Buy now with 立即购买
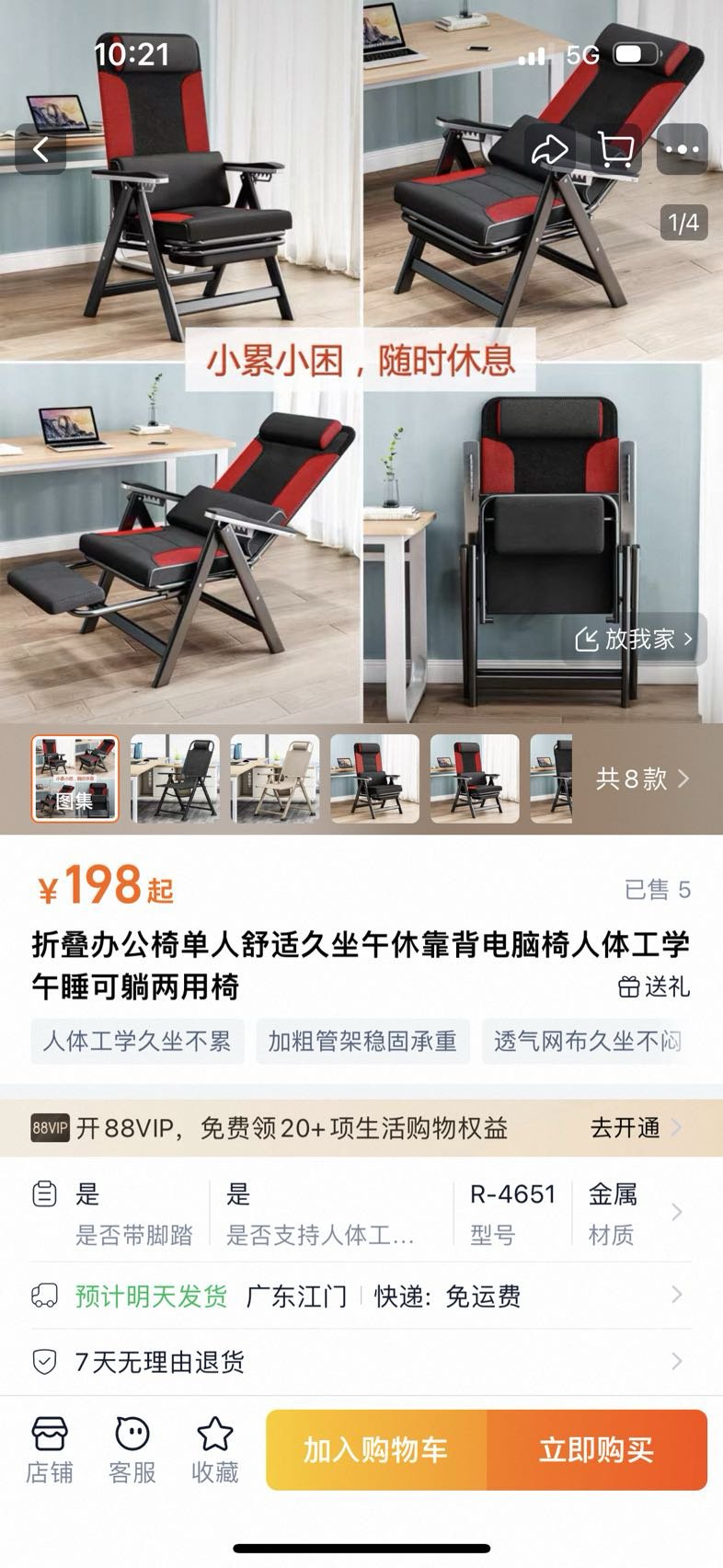 pyautogui.click(x=597, y=1450)
